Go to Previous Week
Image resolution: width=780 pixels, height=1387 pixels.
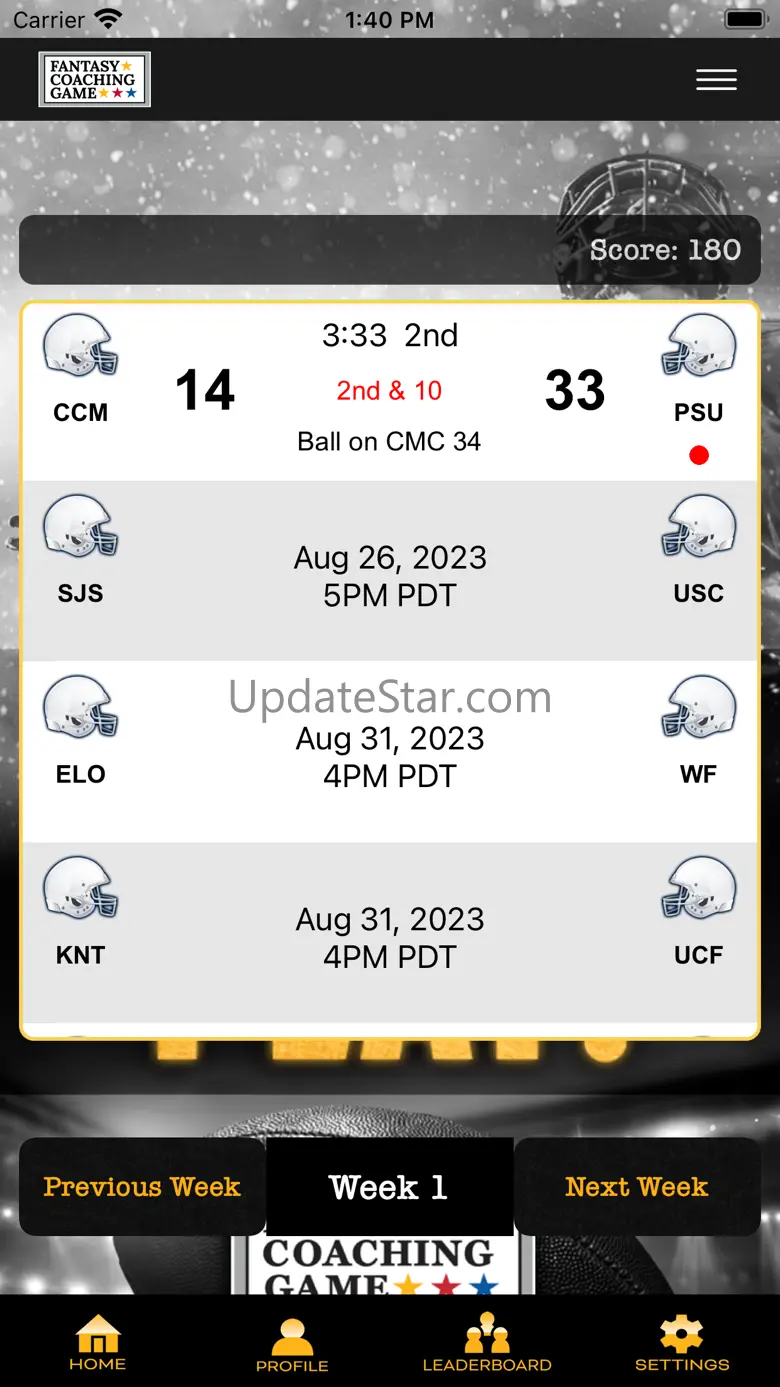[x=142, y=1187]
